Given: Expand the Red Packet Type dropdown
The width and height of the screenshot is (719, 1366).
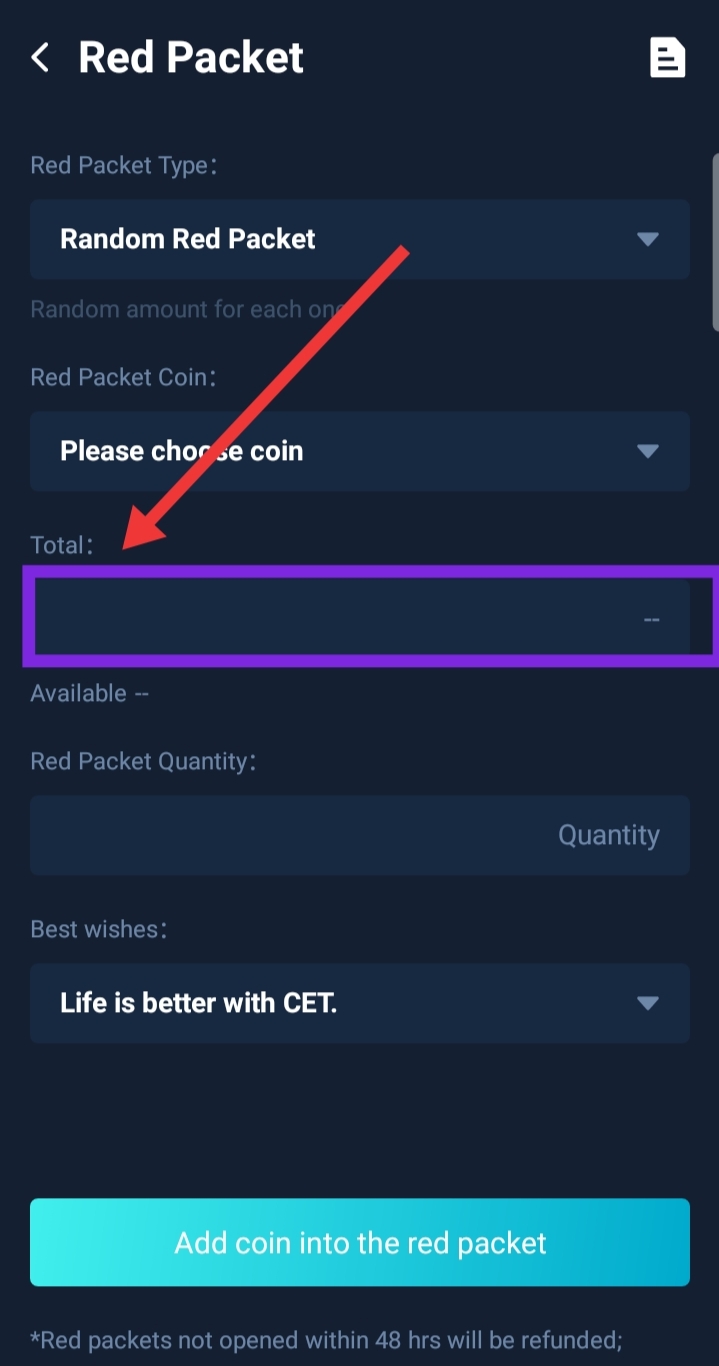Looking at the screenshot, I should point(360,239).
